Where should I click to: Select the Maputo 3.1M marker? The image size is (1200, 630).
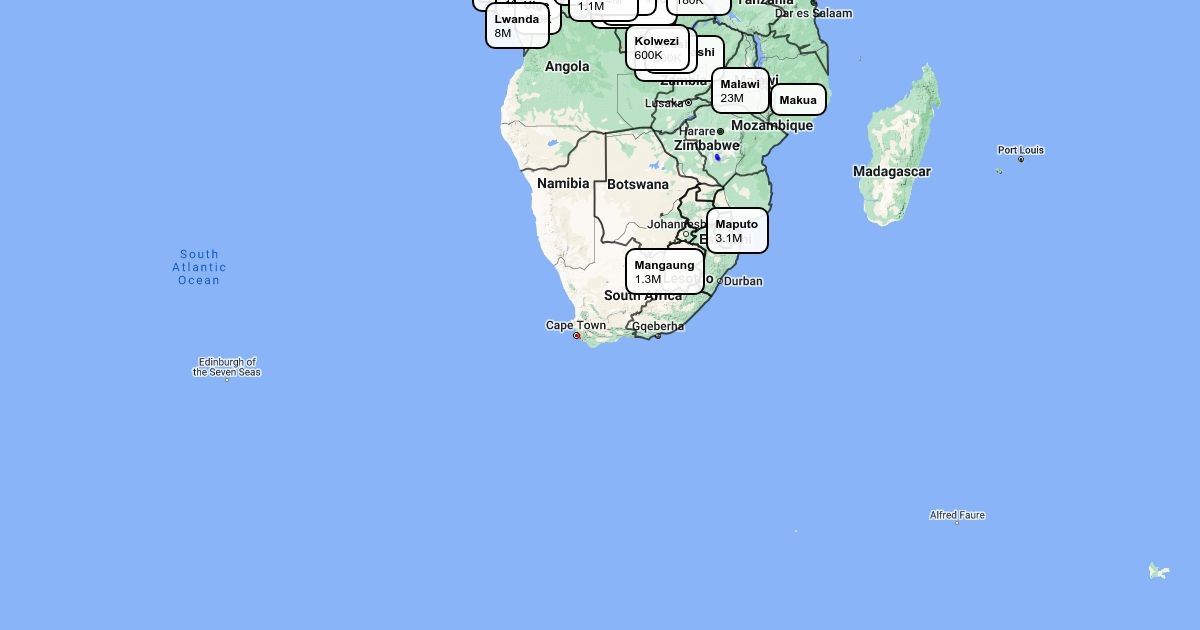pos(737,231)
